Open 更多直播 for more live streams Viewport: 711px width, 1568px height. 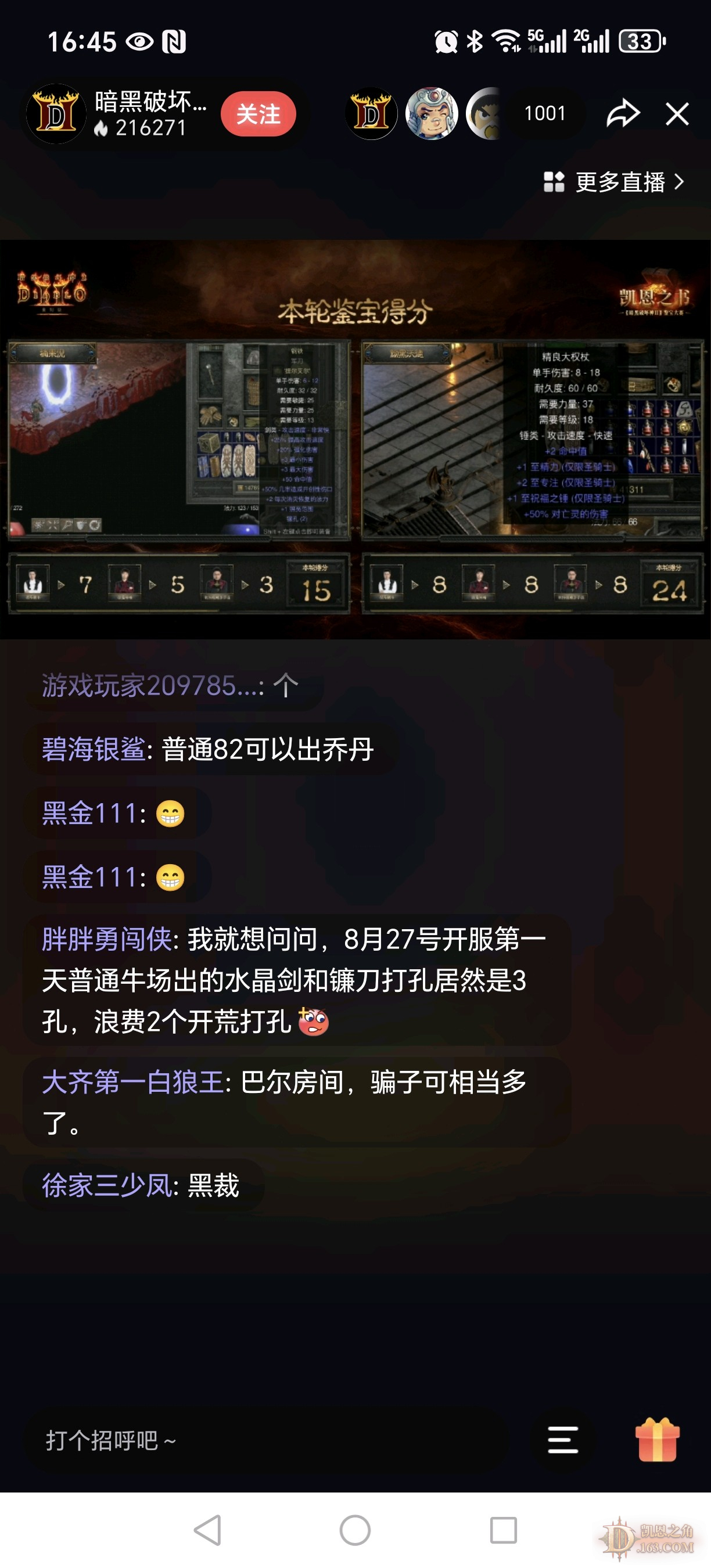tap(615, 181)
